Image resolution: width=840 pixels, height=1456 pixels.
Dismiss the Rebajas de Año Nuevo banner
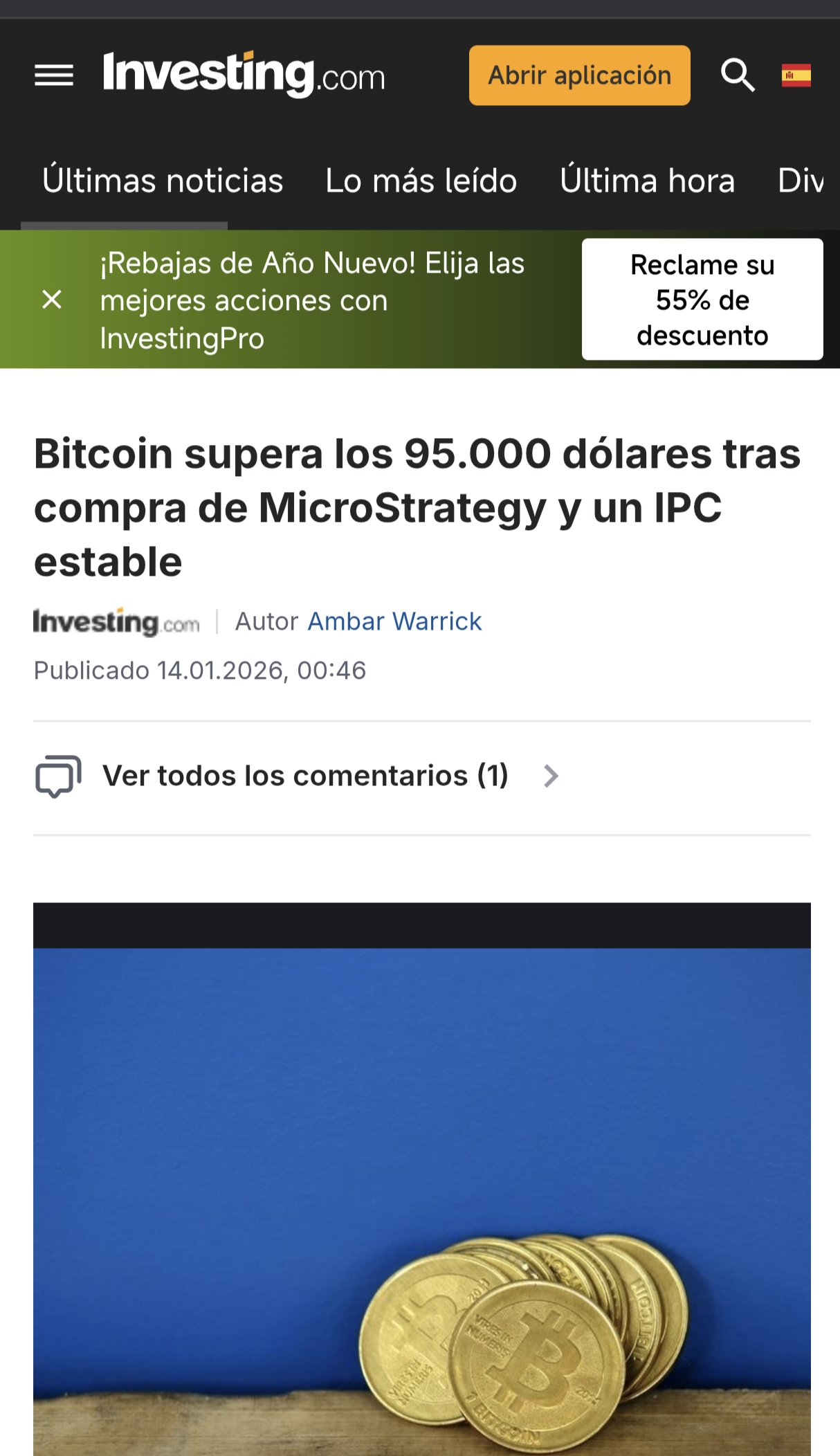point(52,300)
